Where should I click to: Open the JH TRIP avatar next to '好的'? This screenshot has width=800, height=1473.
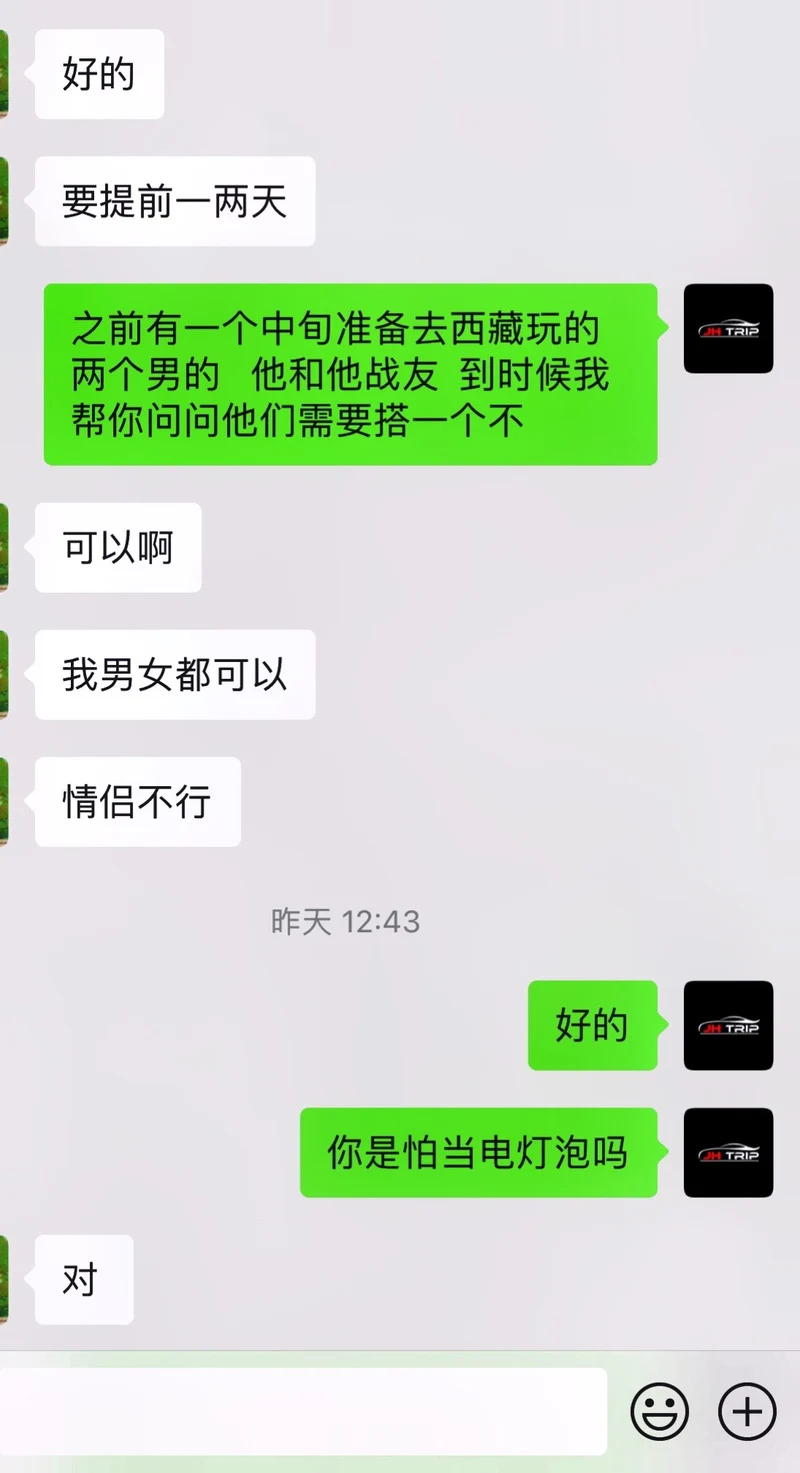pos(728,1026)
